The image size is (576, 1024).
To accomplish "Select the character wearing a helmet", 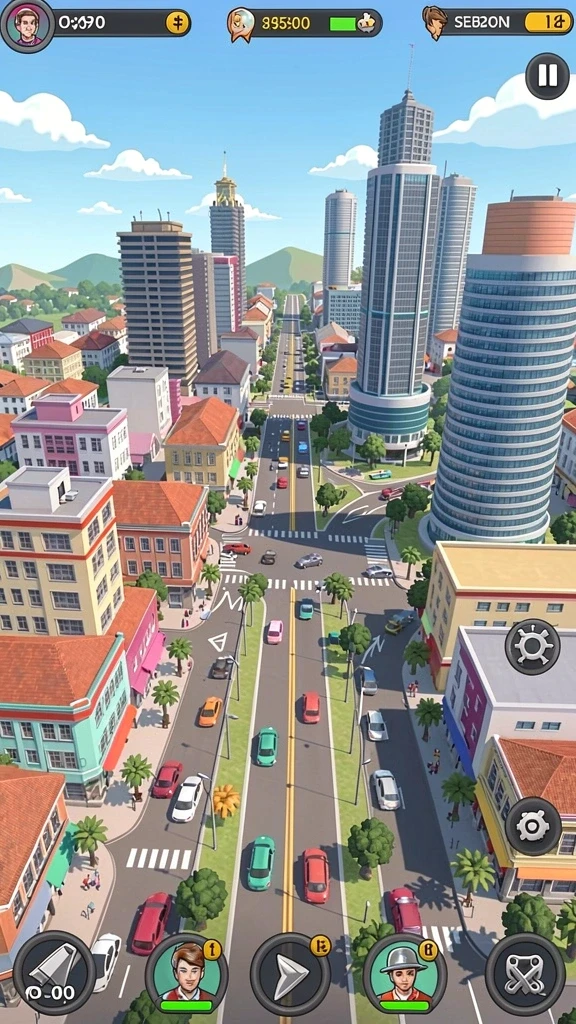I will pyautogui.click(x=405, y=974).
